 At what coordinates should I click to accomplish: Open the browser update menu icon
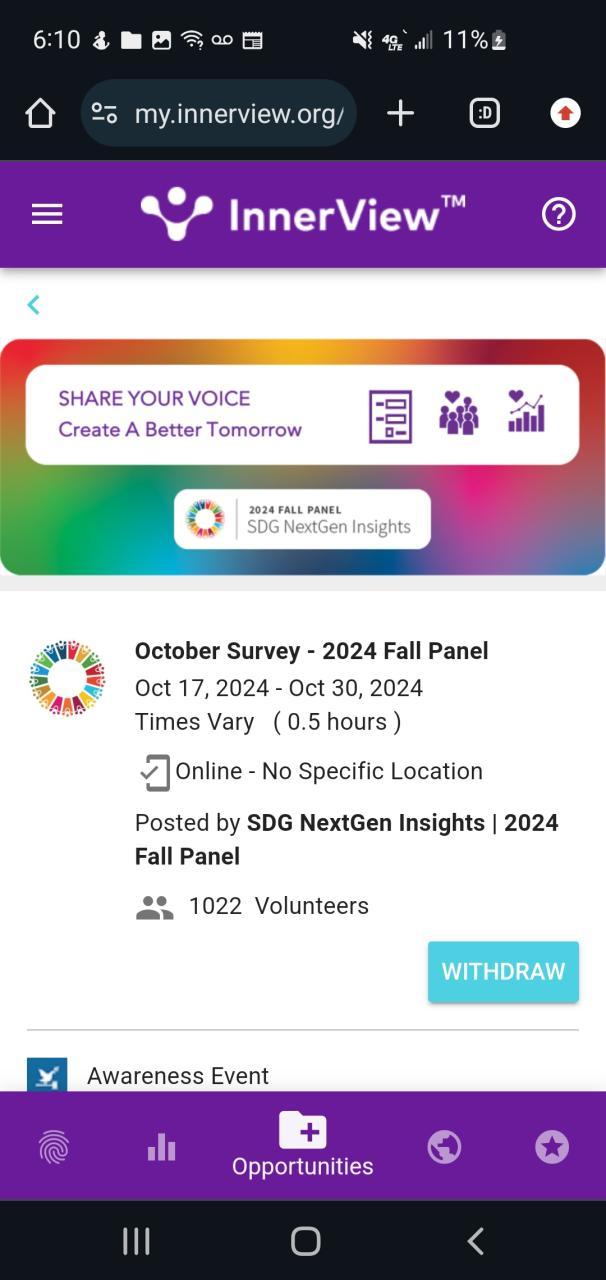tap(565, 114)
